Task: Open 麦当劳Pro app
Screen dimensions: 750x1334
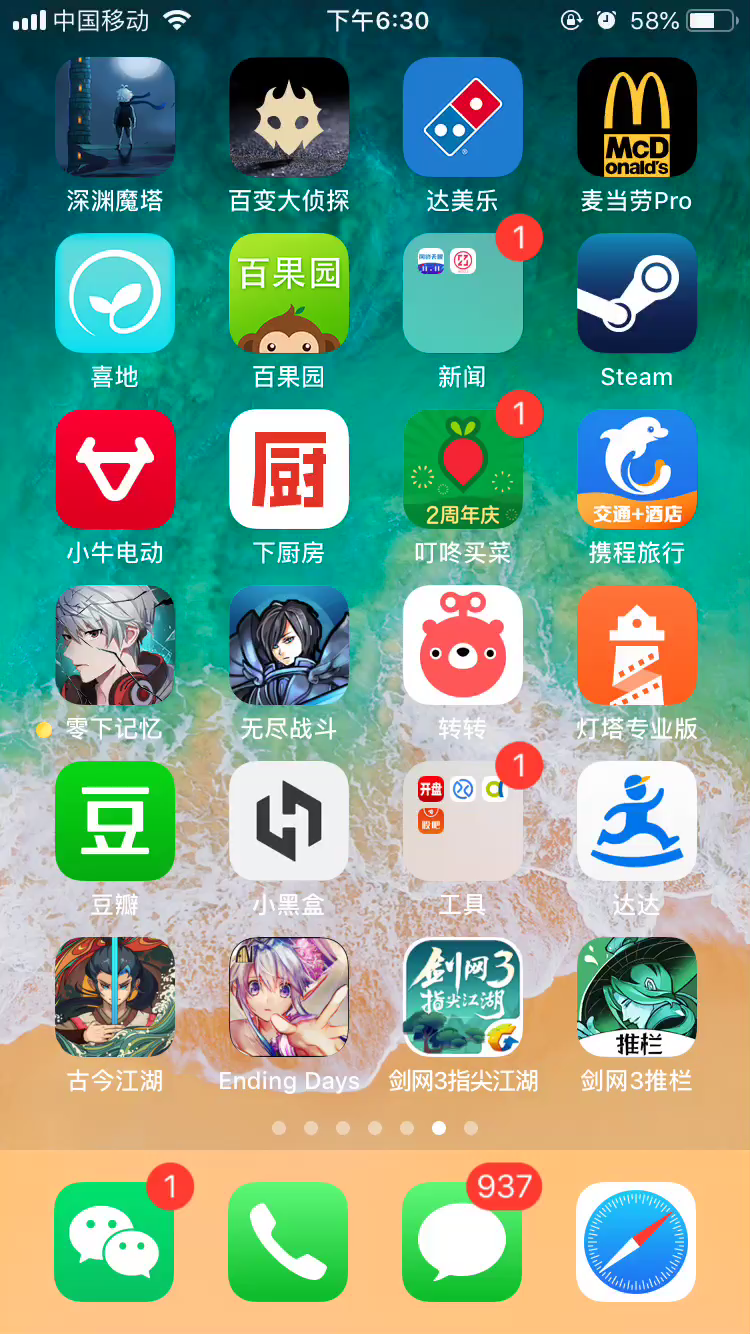Action: click(637, 117)
